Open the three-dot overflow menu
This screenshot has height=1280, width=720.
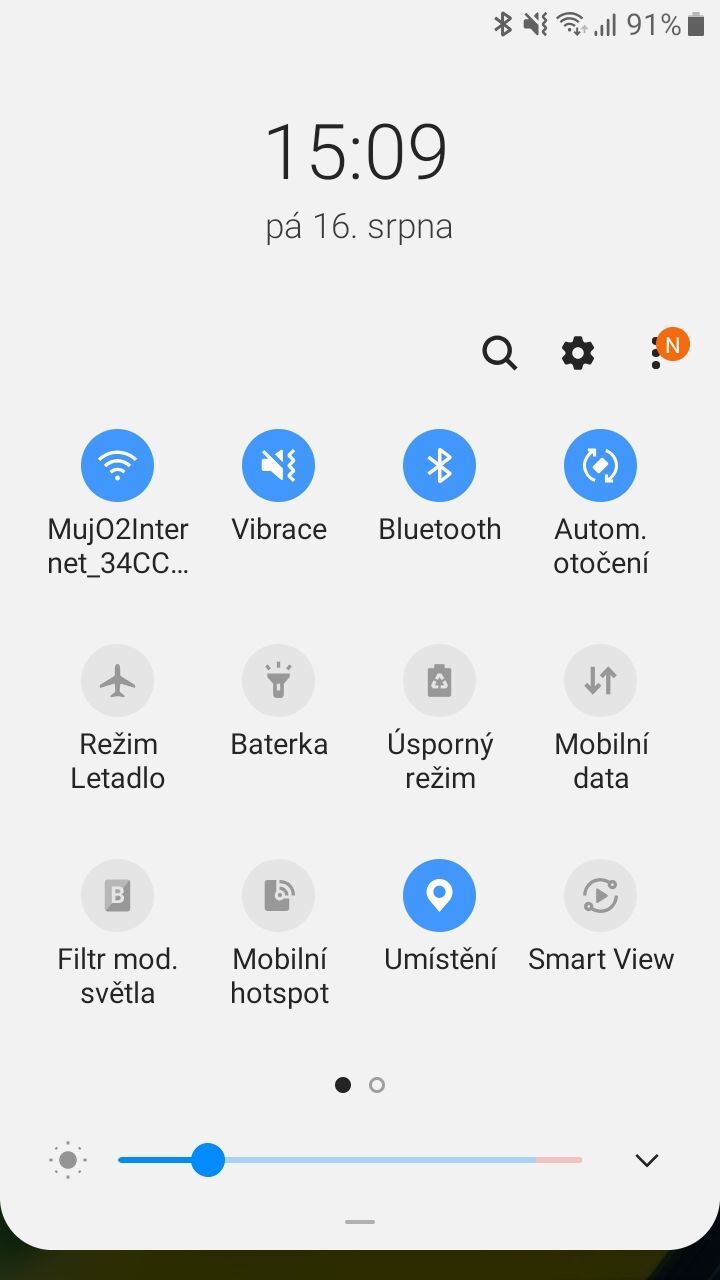[656, 353]
